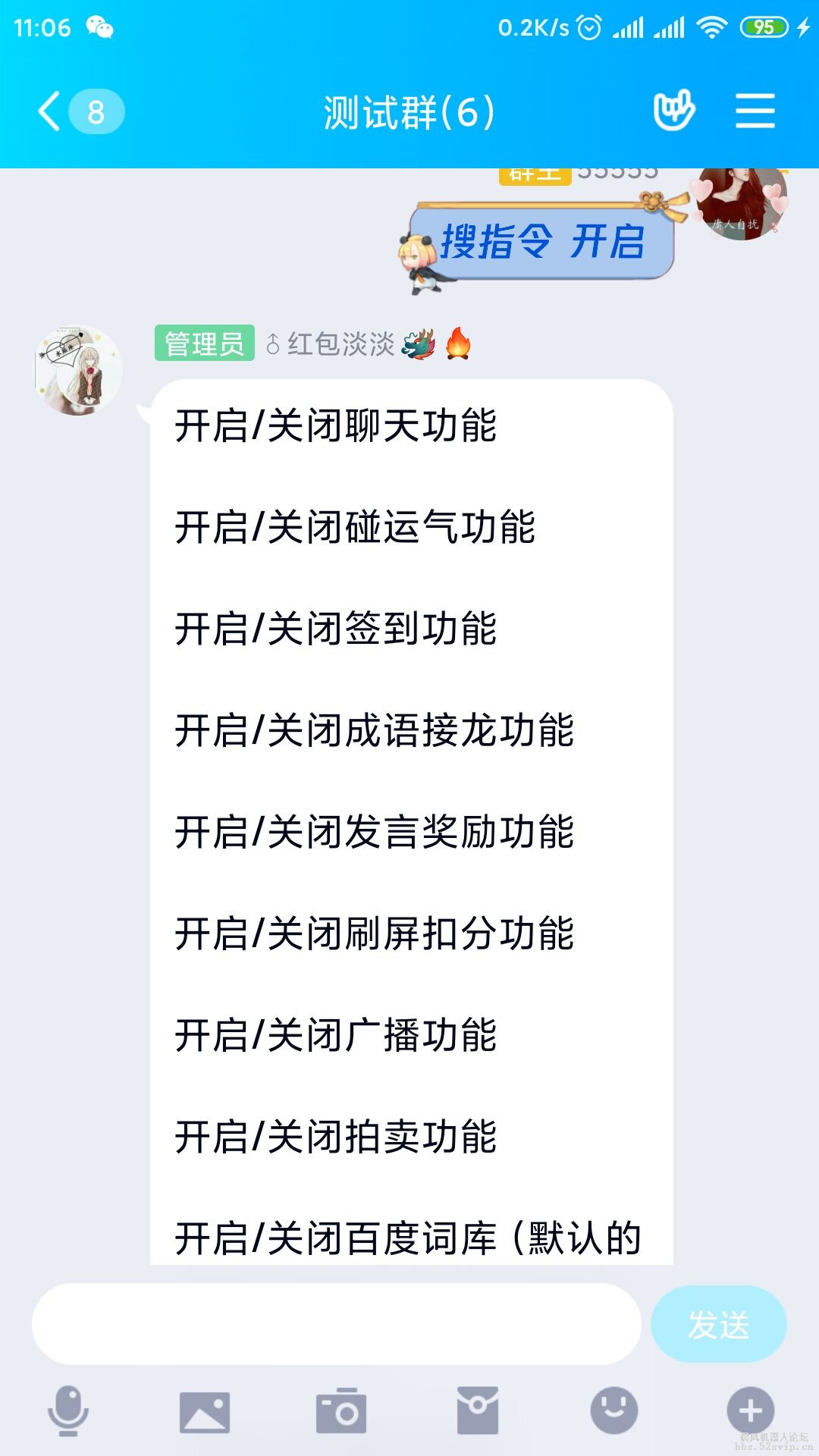Tap the plus icon for more attachments
This screenshot has height=1456, width=819.
click(x=751, y=1407)
